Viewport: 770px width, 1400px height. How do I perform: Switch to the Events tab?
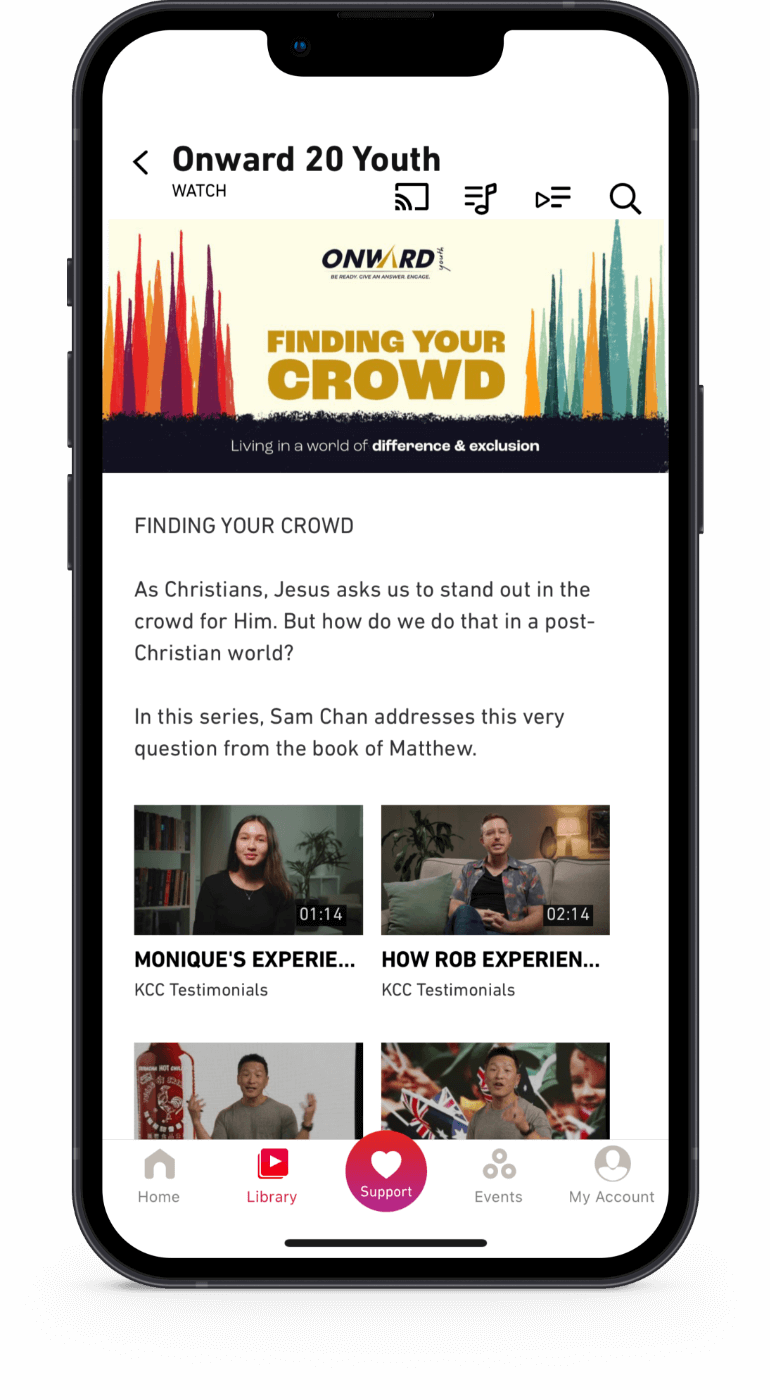pyautogui.click(x=499, y=1177)
